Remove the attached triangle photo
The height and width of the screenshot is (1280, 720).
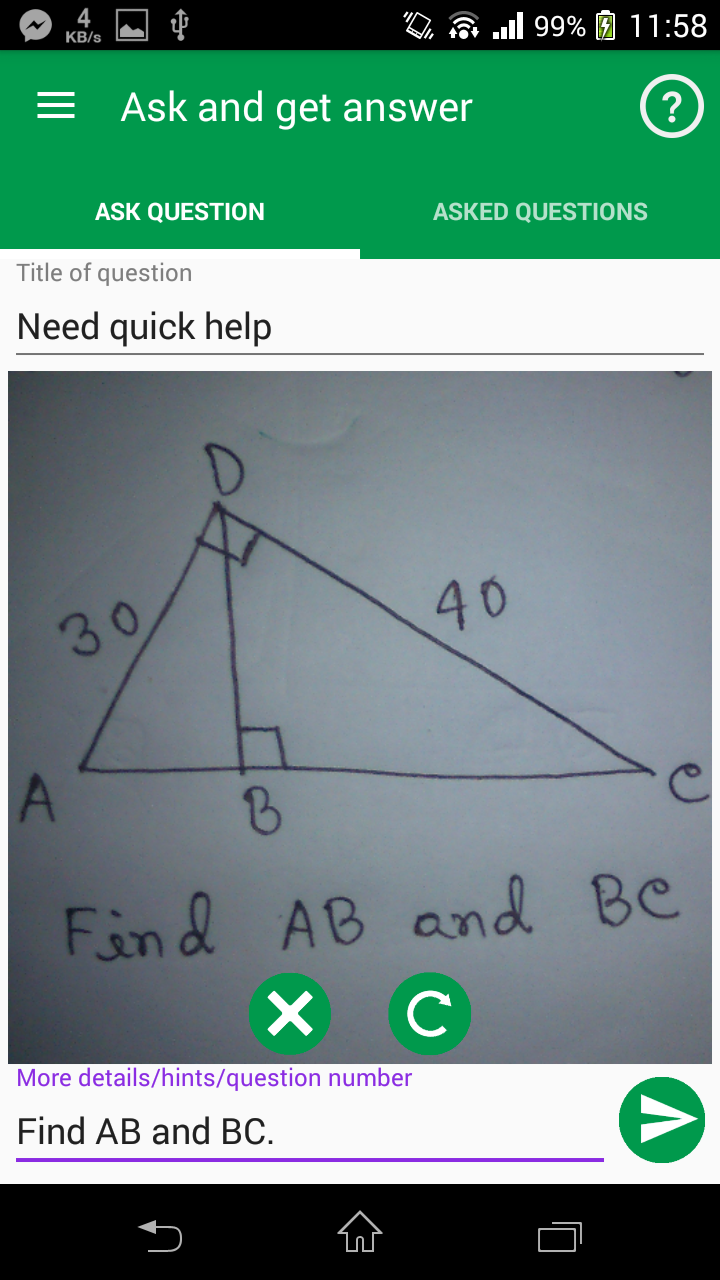tap(290, 1013)
